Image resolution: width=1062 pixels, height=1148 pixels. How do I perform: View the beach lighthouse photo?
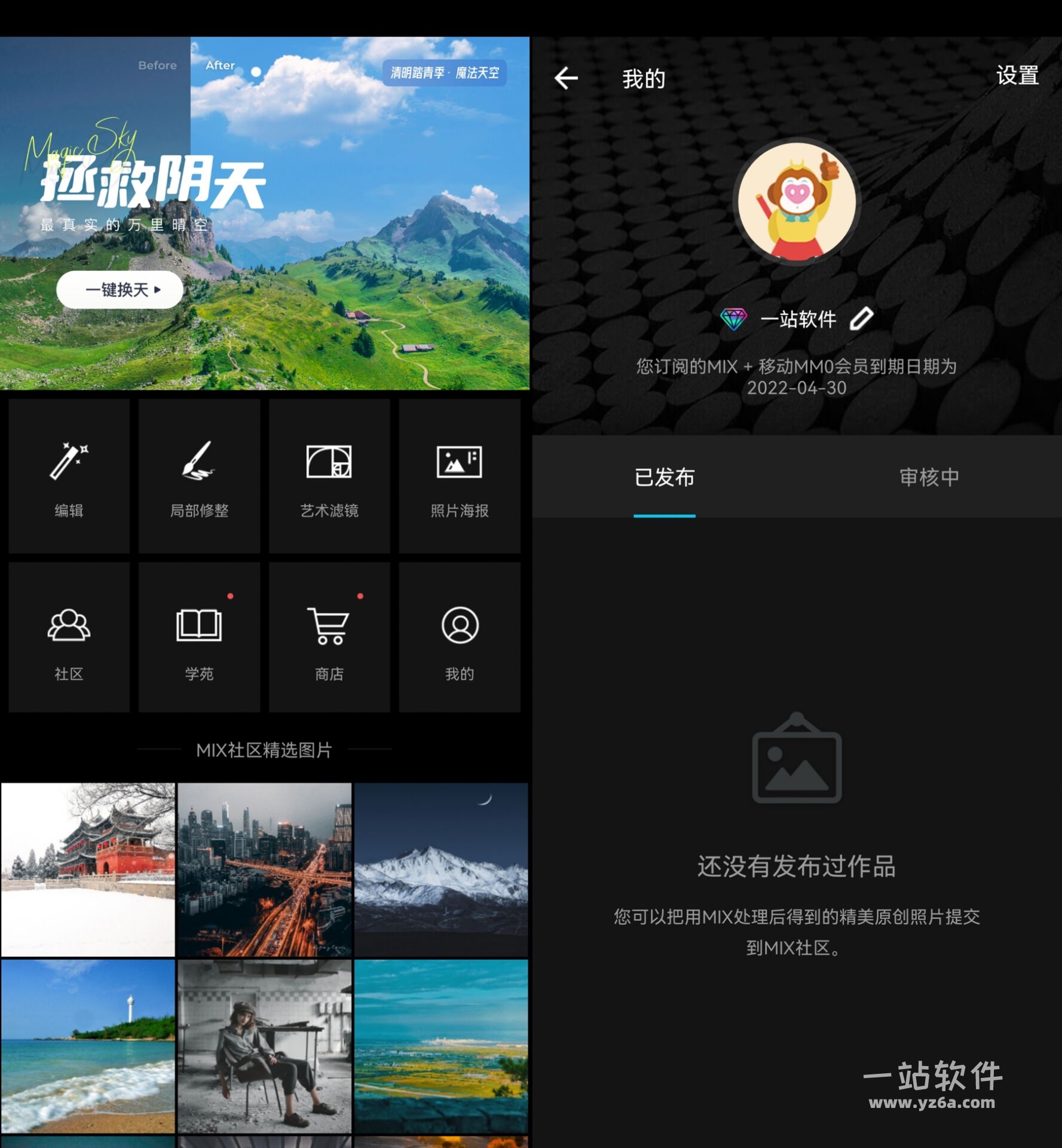pyautogui.click(x=88, y=1046)
